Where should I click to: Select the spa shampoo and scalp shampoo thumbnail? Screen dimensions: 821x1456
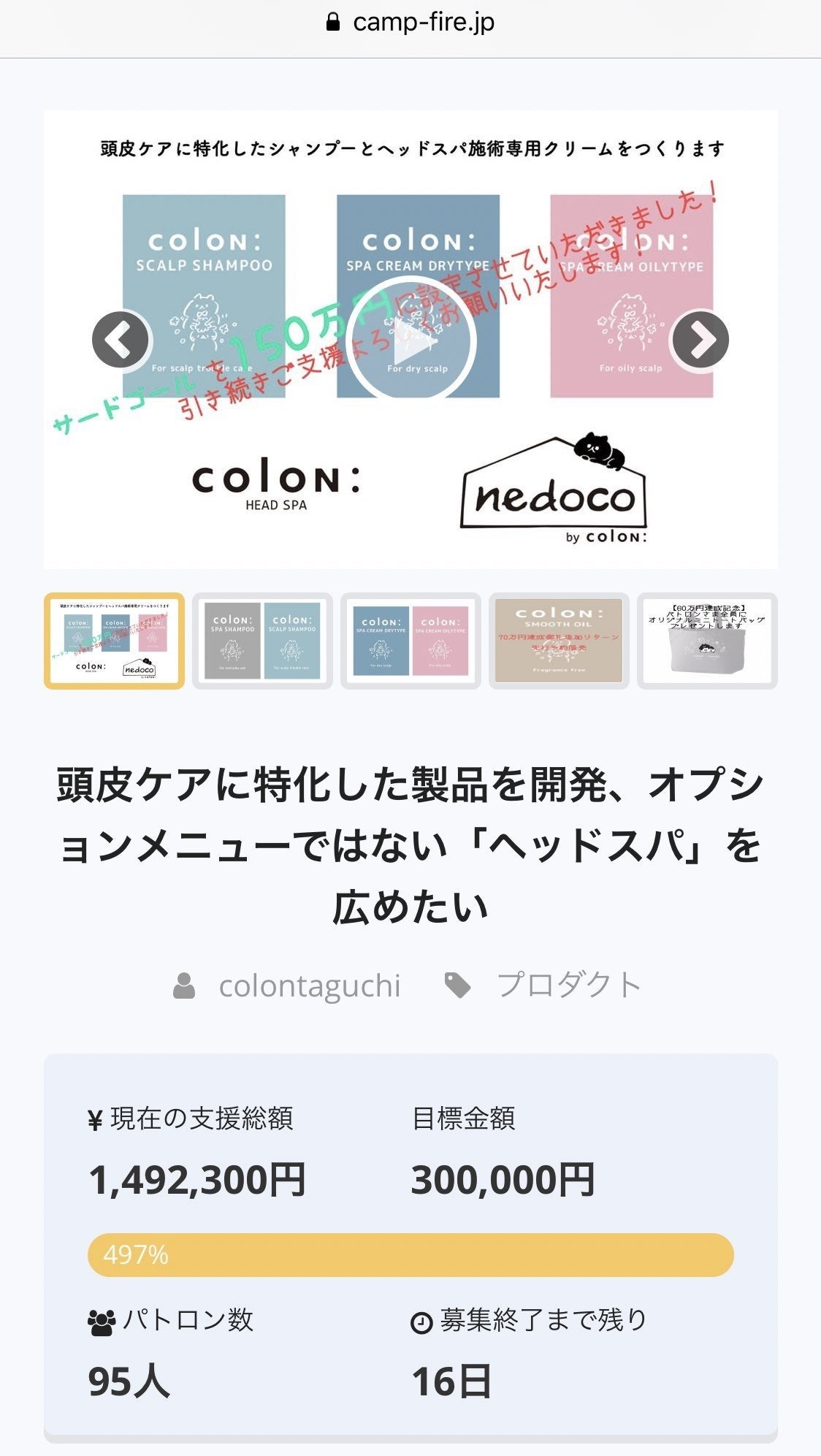coord(262,641)
